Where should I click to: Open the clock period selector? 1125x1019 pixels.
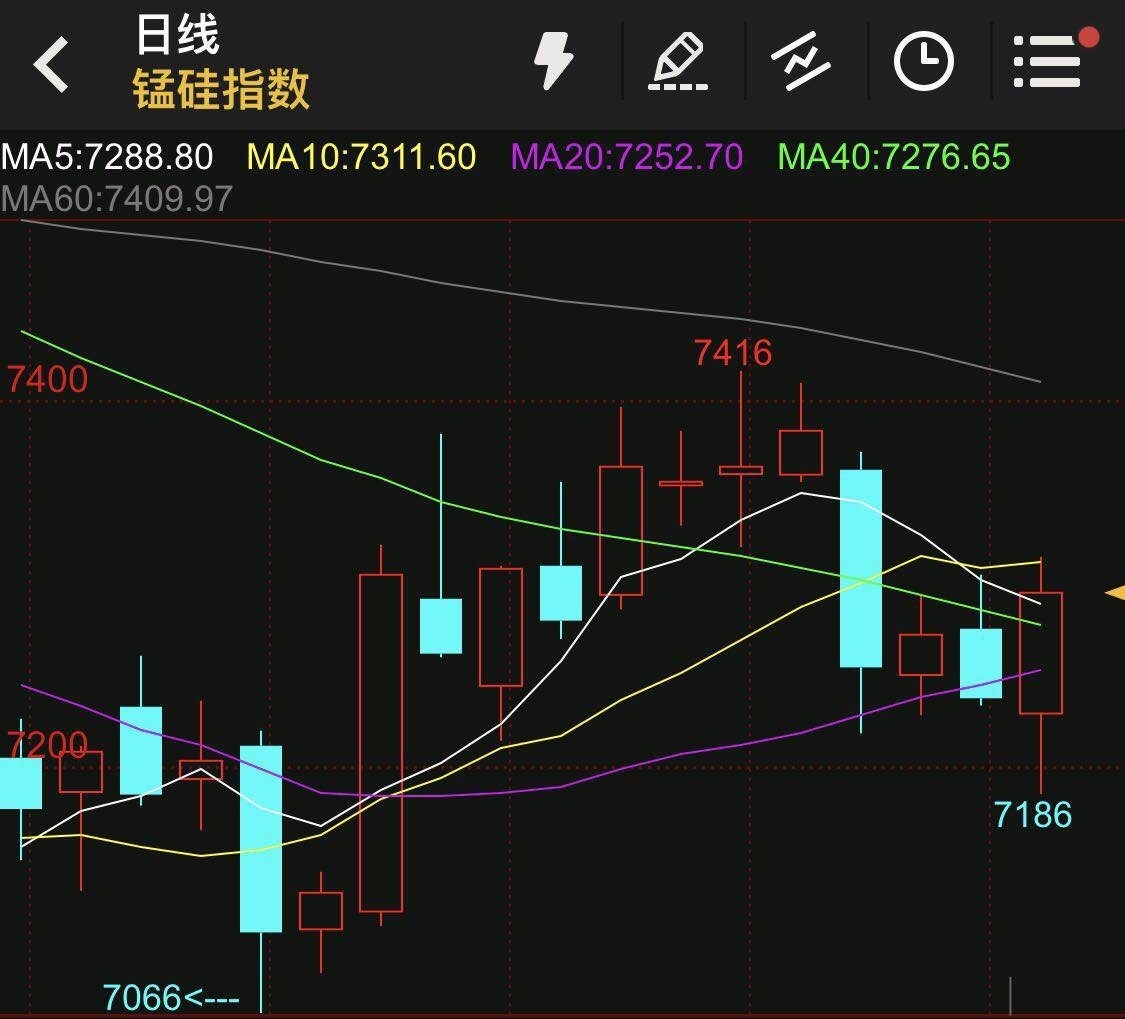[x=922, y=62]
